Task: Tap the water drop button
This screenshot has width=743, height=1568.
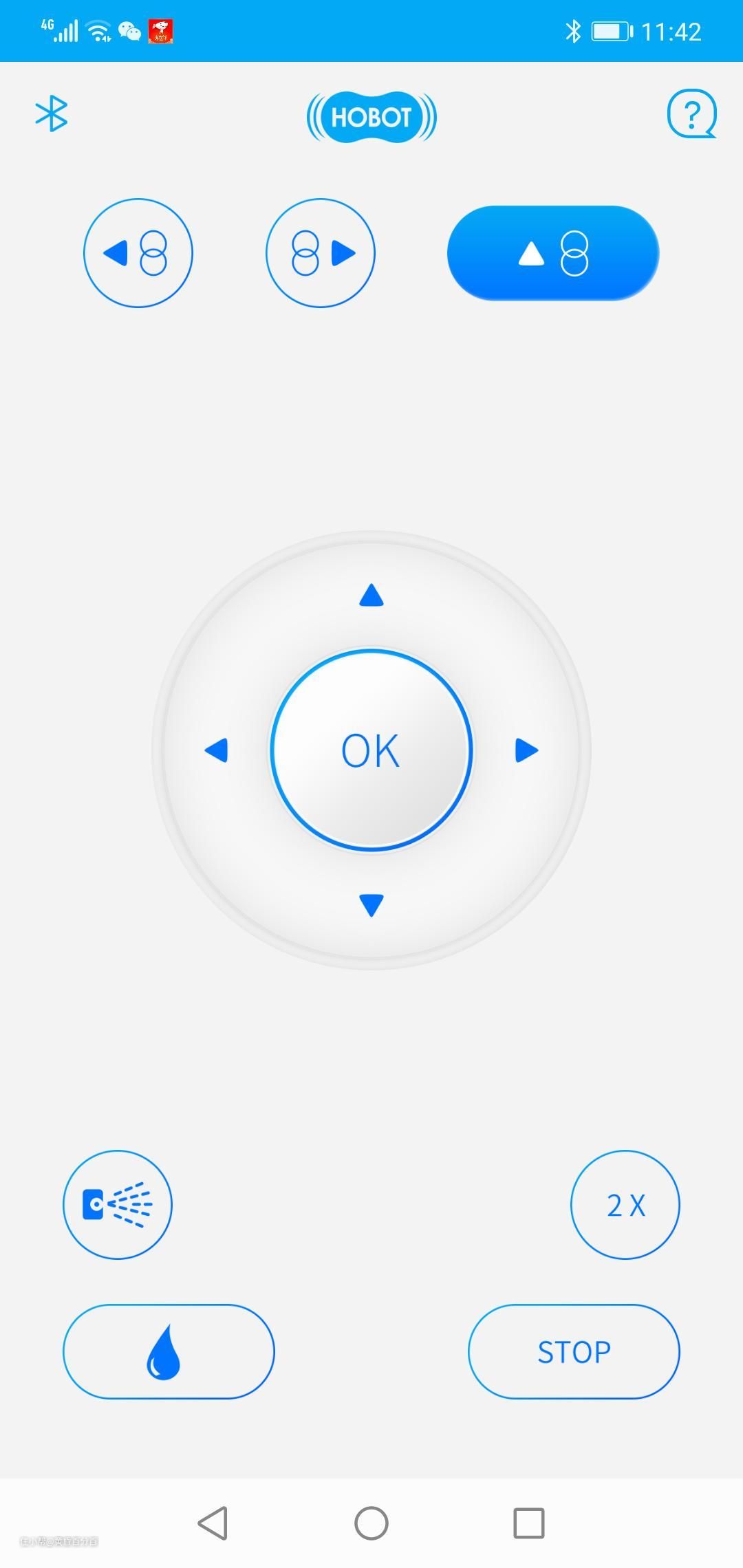Action: point(169,1352)
